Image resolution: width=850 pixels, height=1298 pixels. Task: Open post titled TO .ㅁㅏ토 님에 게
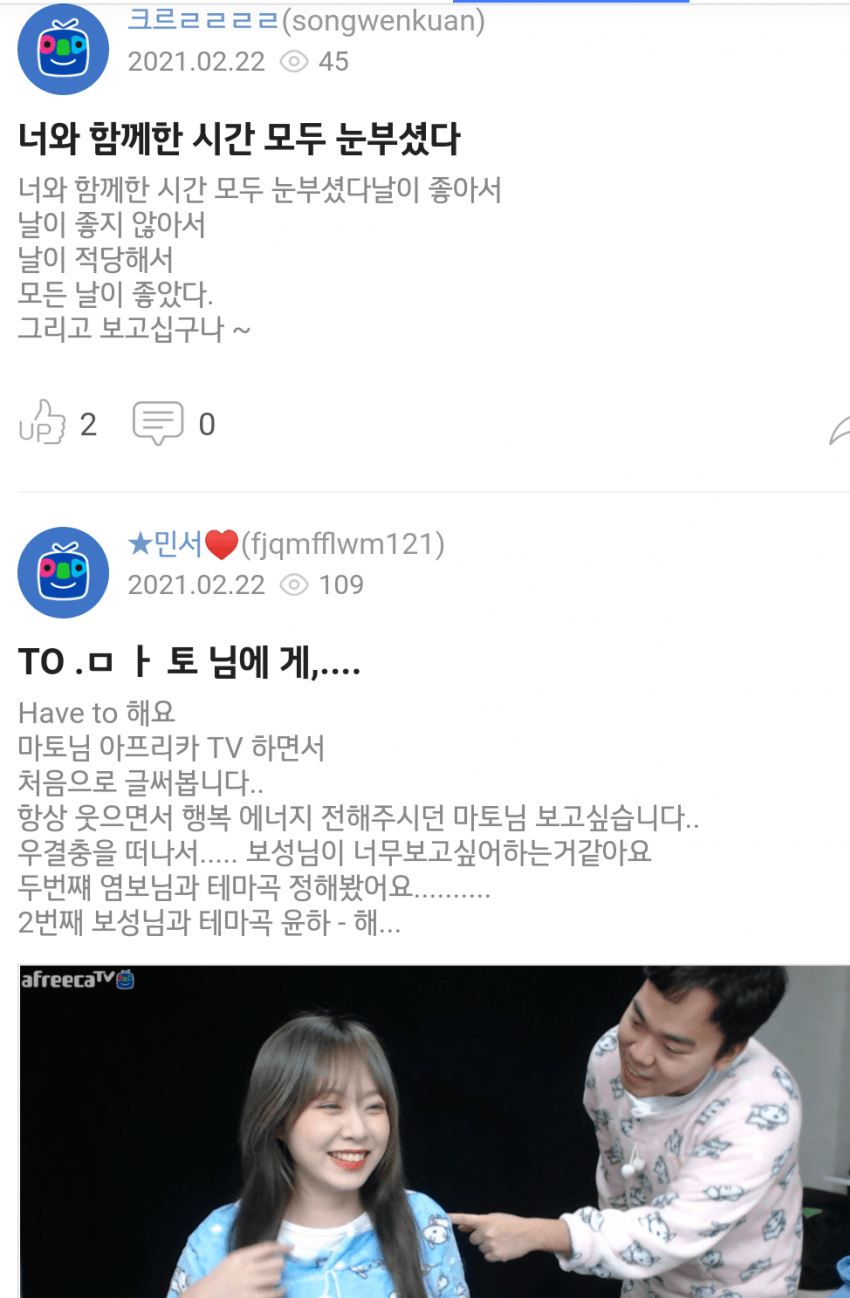189,662
